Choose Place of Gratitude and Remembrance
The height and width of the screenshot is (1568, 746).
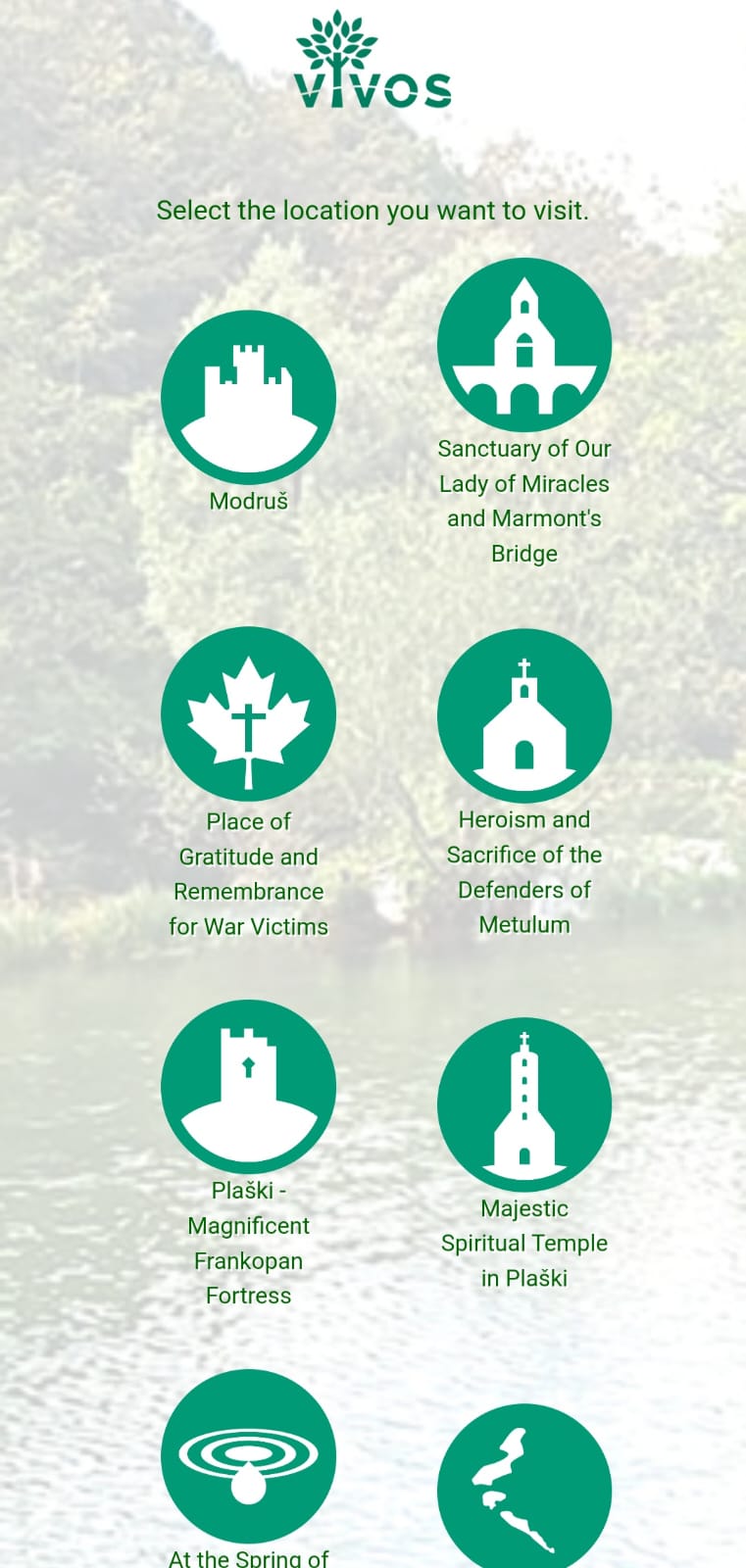coord(248,714)
